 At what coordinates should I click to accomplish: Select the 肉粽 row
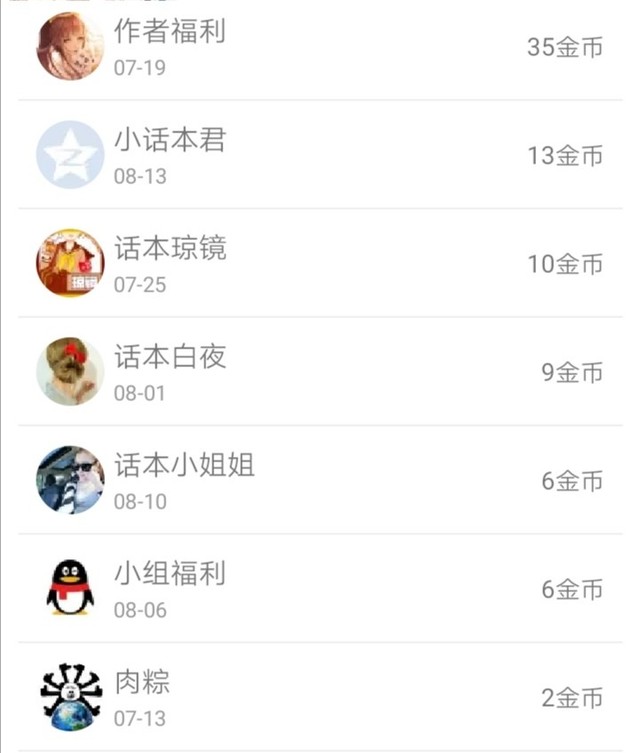(320, 697)
